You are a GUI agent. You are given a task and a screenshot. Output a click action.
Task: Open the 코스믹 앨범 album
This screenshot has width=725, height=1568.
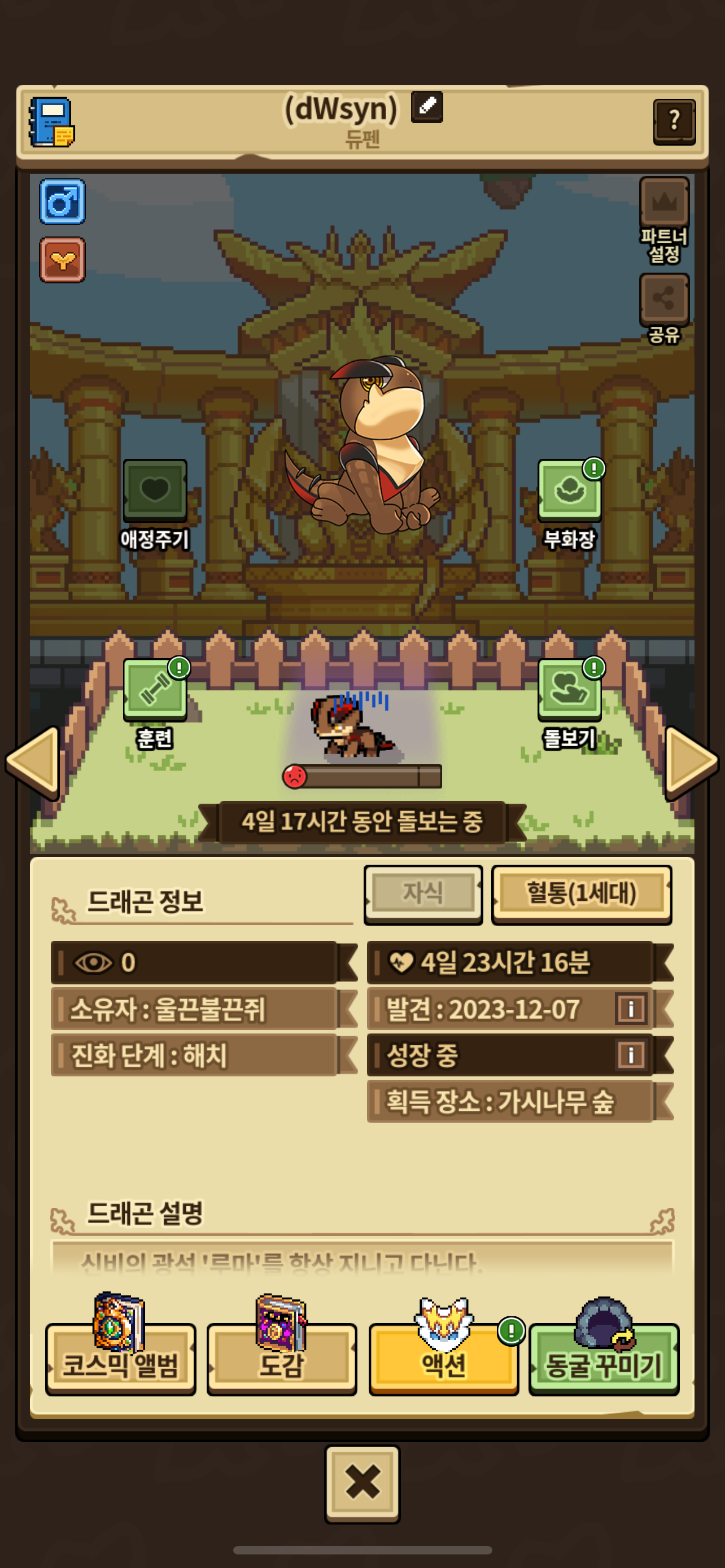[120, 1357]
